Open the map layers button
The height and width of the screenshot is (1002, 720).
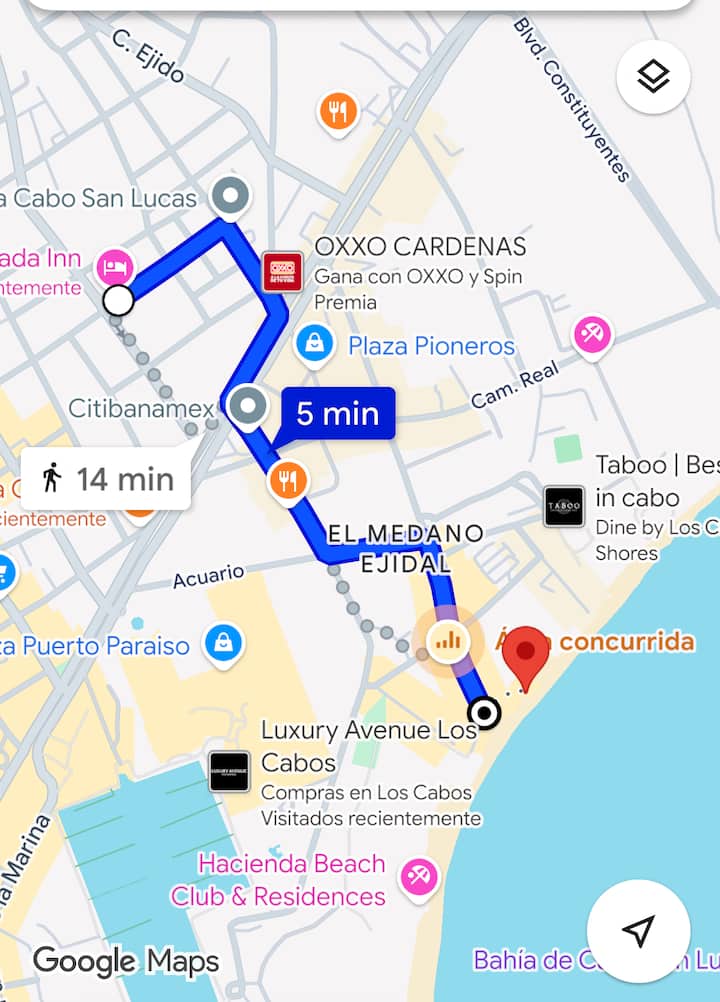pos(653,76)
